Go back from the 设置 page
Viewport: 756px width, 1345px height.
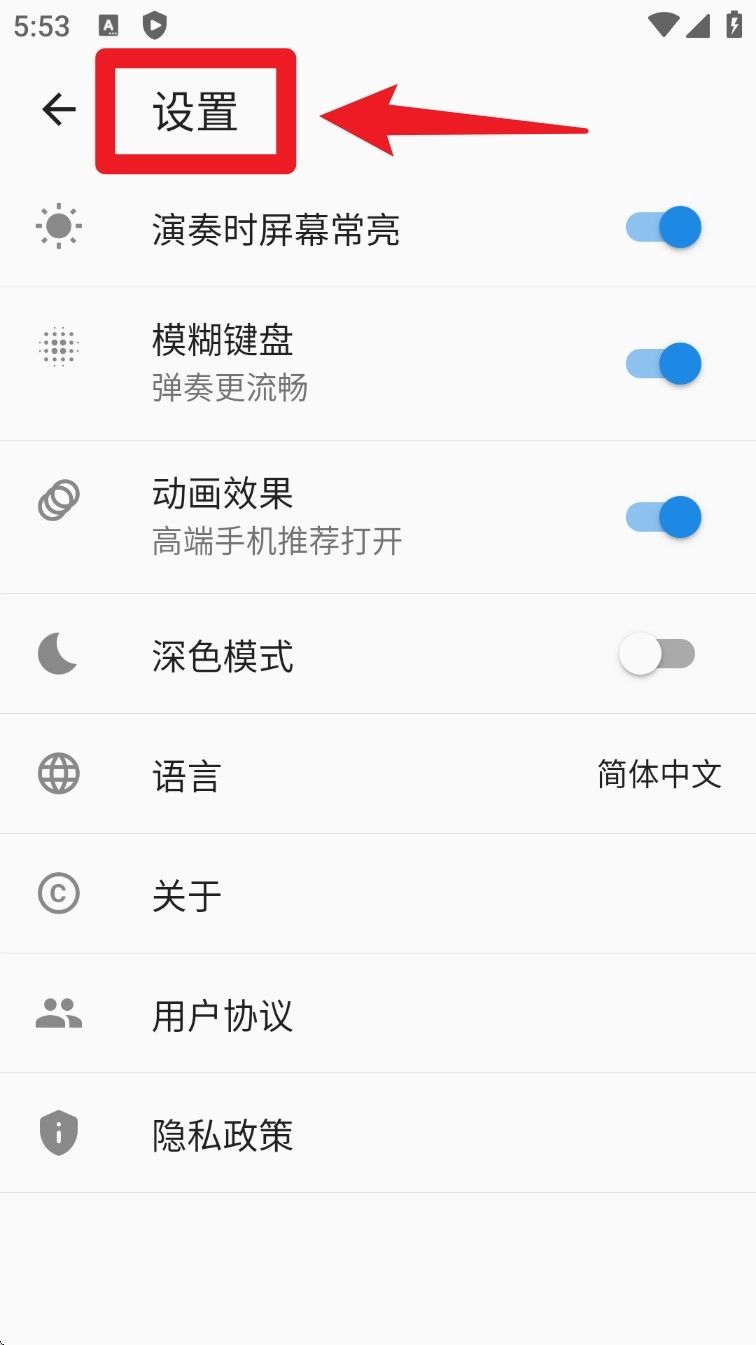click(x=59, y=110)
